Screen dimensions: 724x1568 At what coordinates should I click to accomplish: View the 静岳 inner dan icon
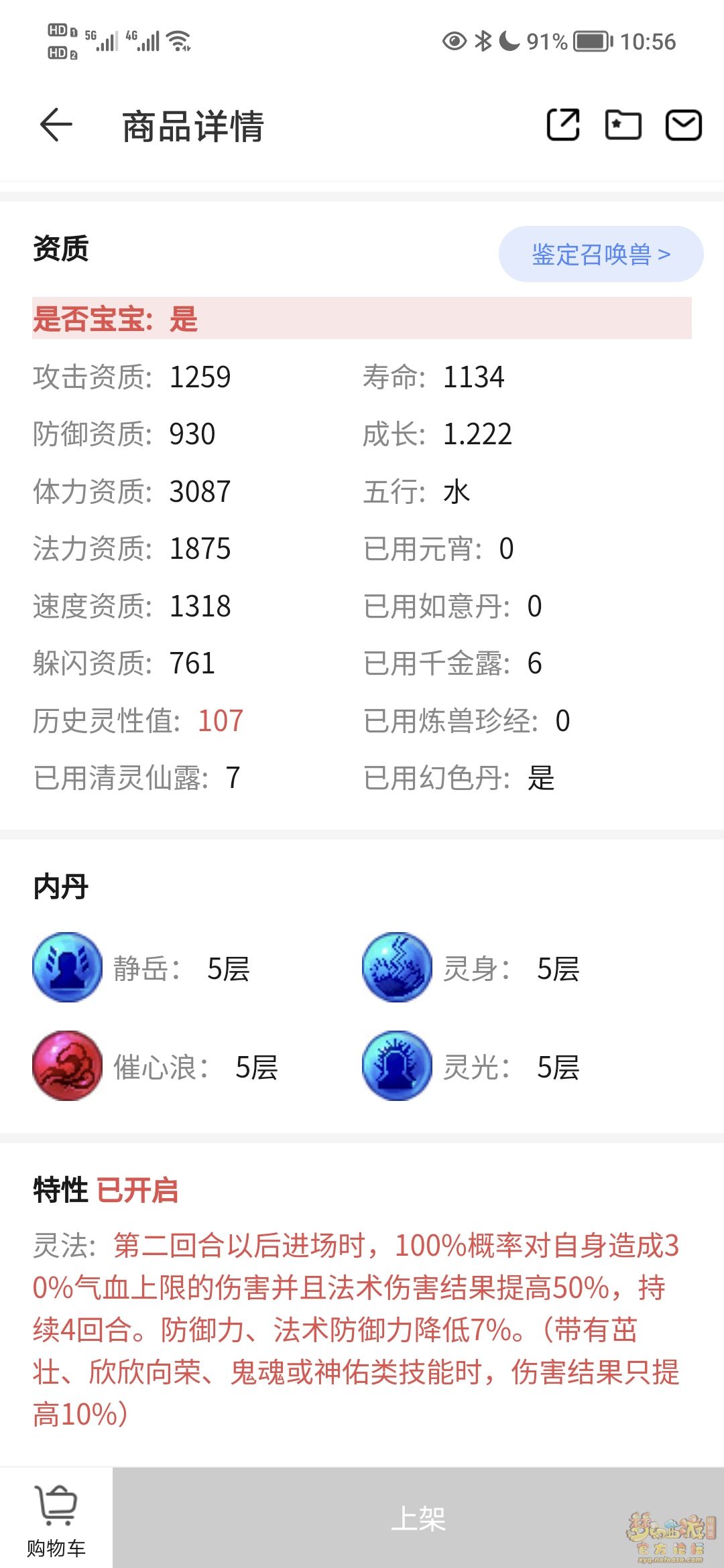68,968
